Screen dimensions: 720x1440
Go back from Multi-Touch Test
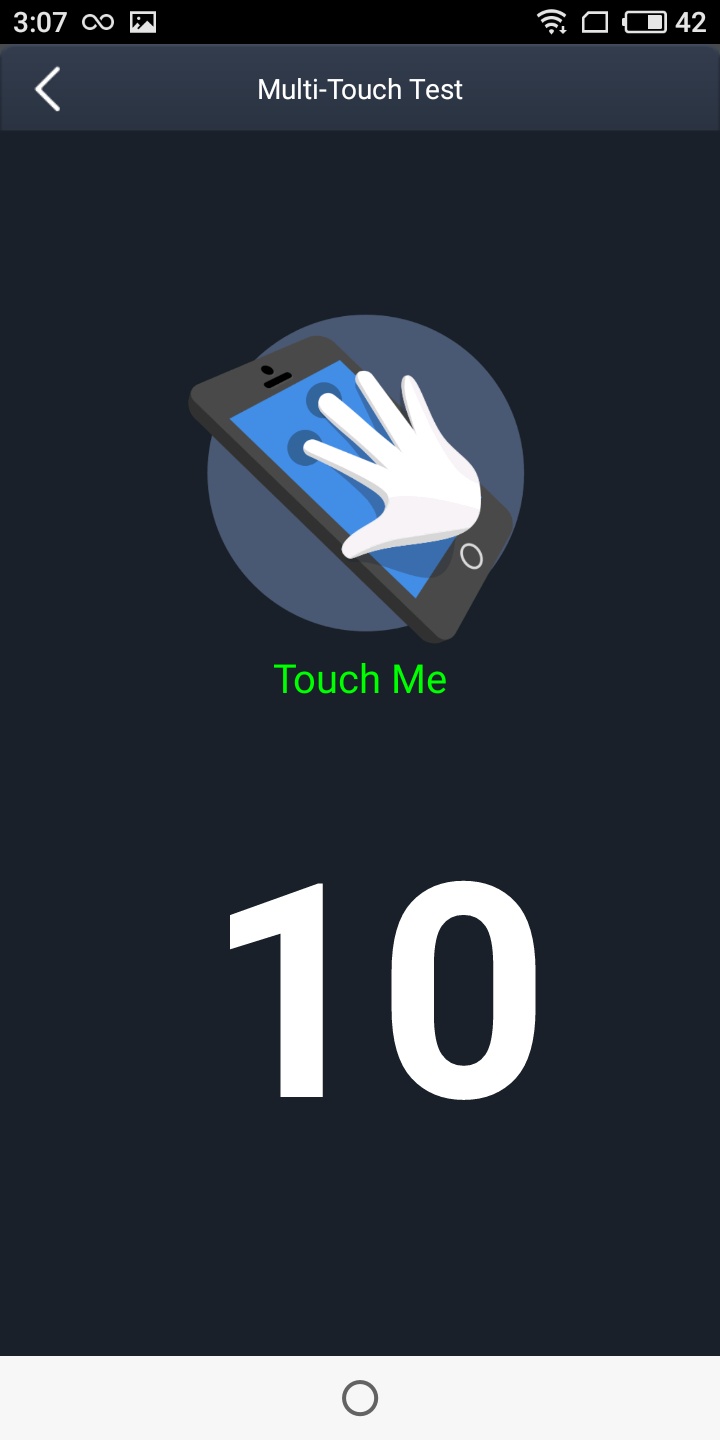[x=47, y=89]
